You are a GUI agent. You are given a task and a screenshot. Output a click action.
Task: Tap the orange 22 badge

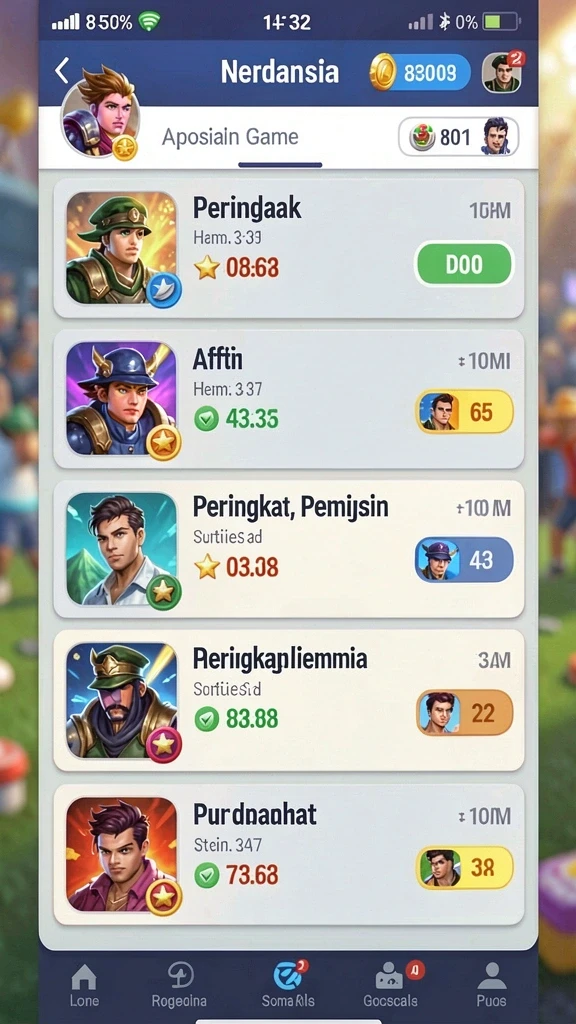[x=464, y=712]
